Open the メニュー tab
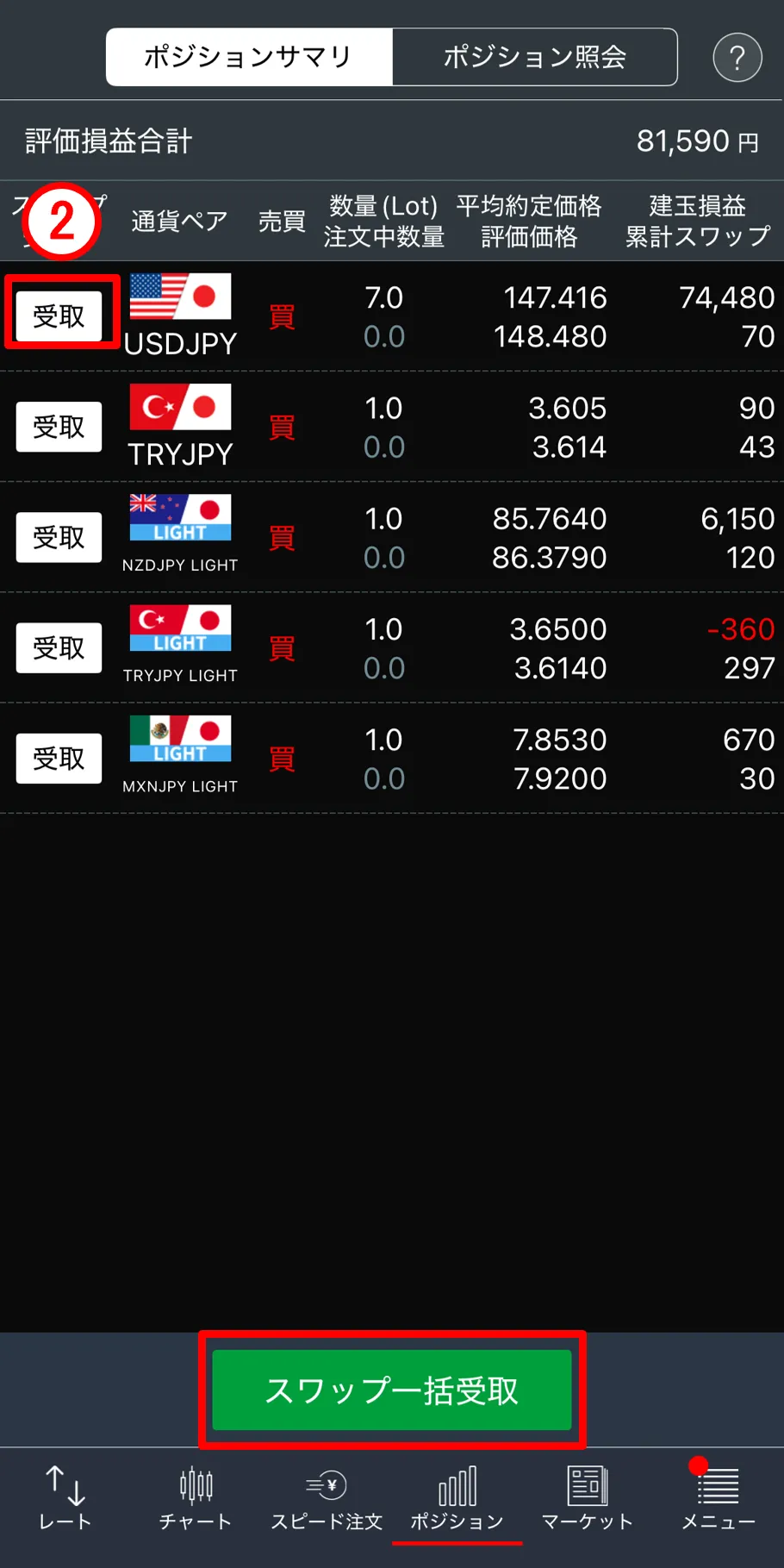 (718, 1498)
